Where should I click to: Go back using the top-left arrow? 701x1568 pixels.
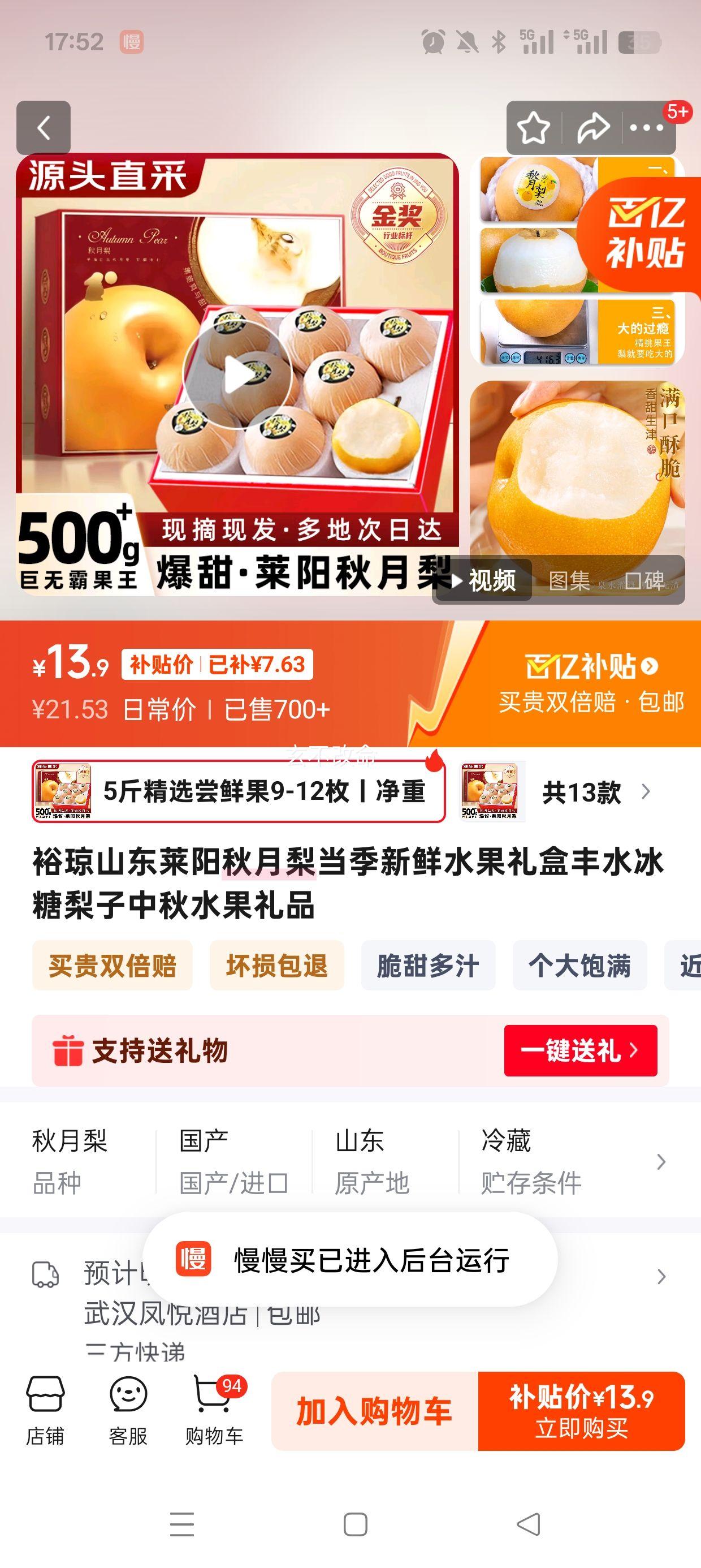point(43,128)
